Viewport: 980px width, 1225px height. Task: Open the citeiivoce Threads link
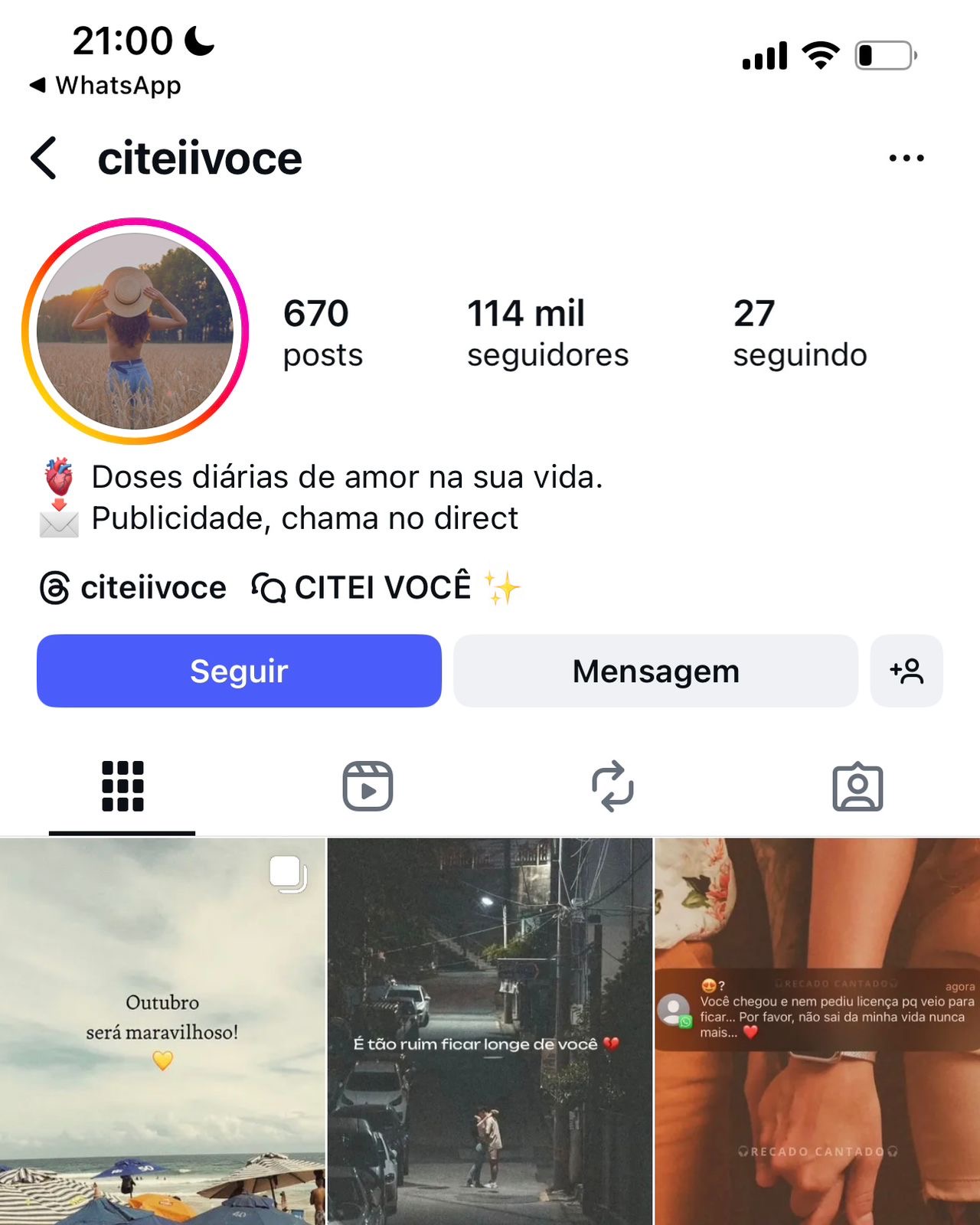134,588
